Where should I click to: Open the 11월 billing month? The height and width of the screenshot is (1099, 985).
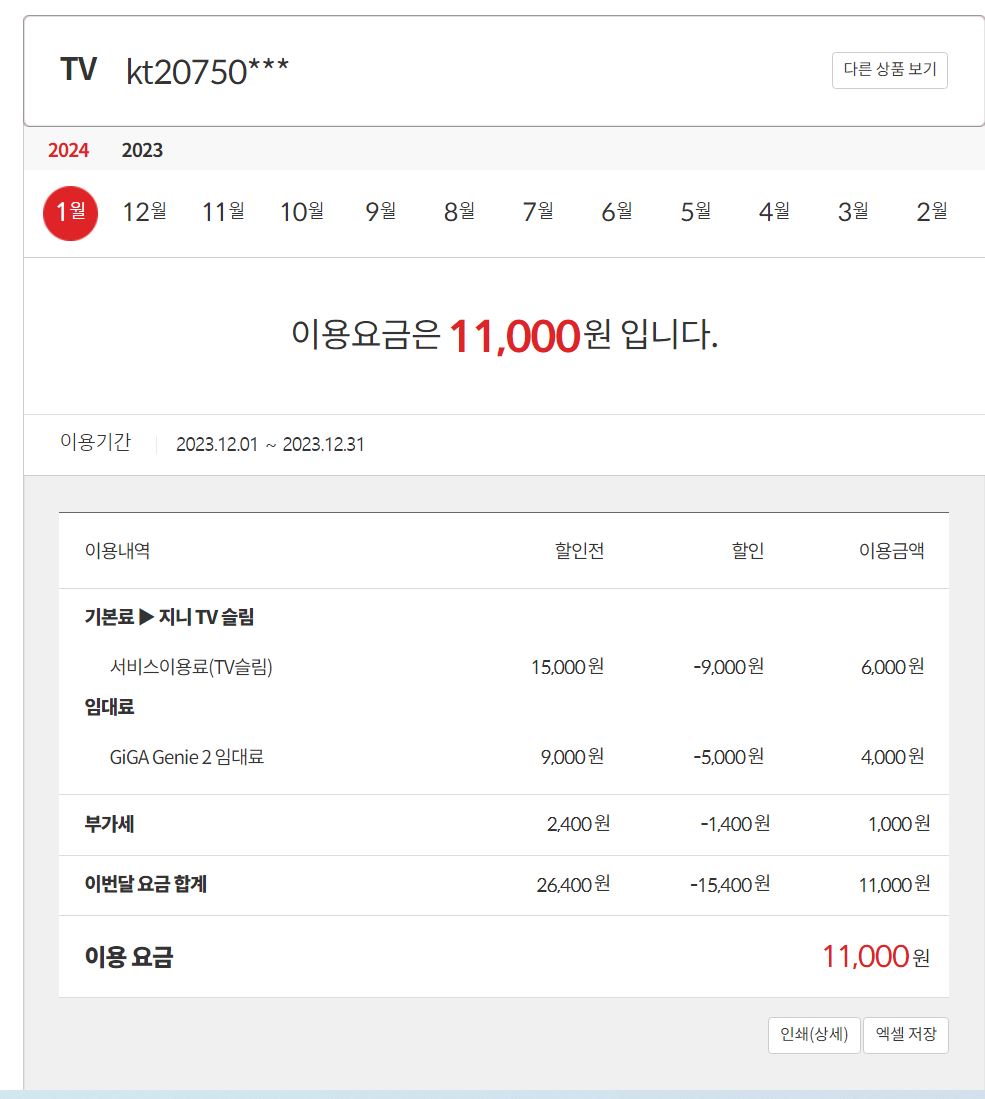223,212
